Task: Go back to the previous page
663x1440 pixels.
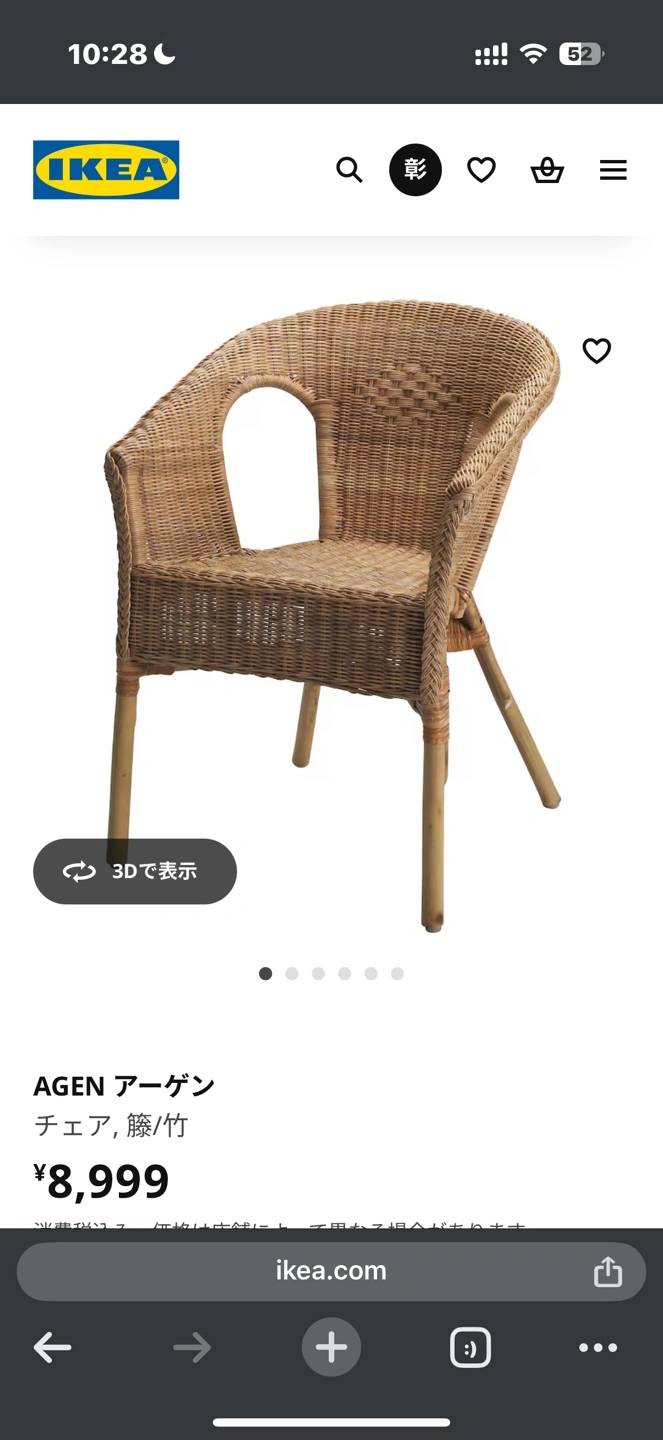Action: click(x=52, y=1348)
